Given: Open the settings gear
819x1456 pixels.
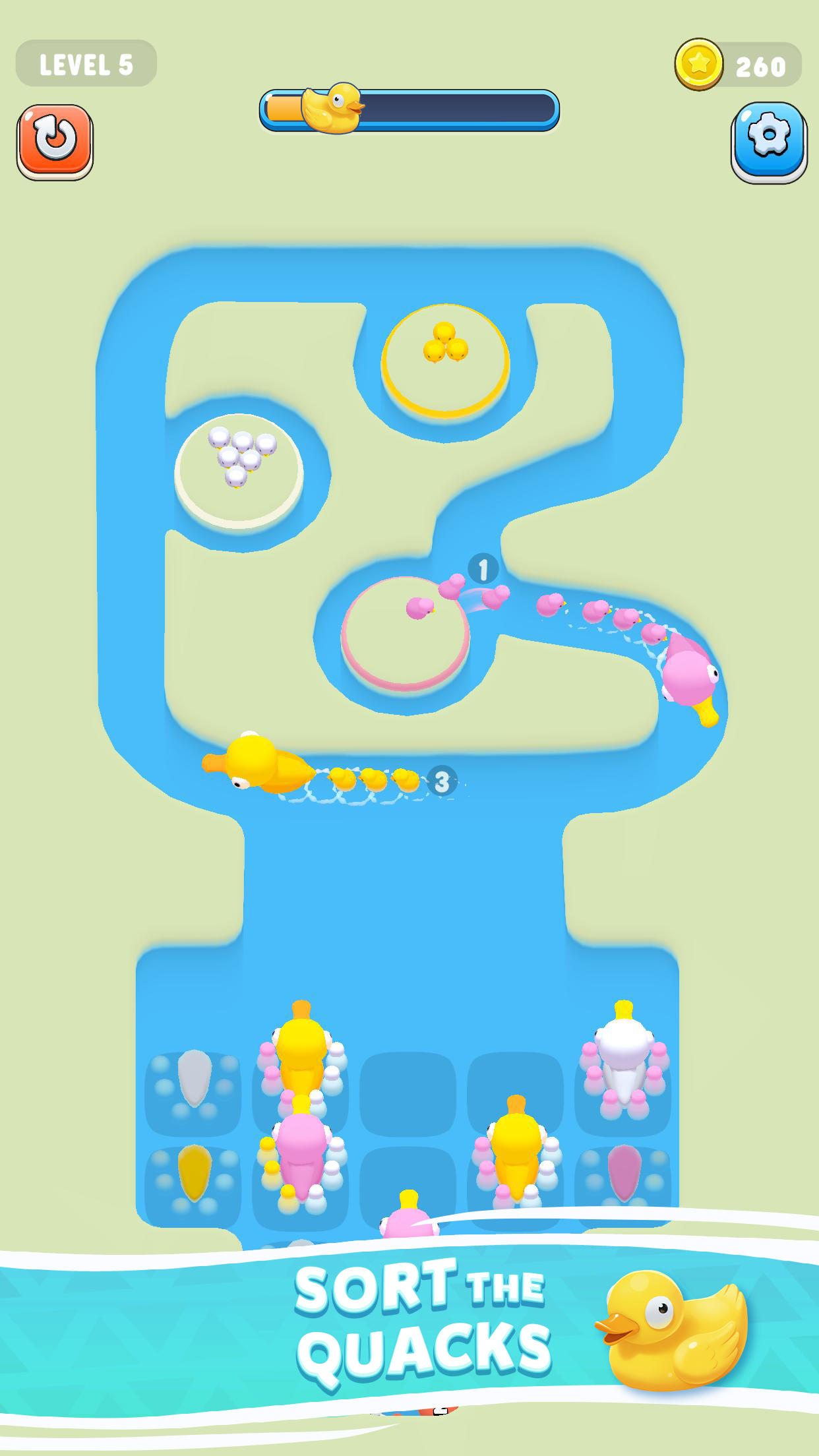Looking at the screenshot, I should pos(768,140).
